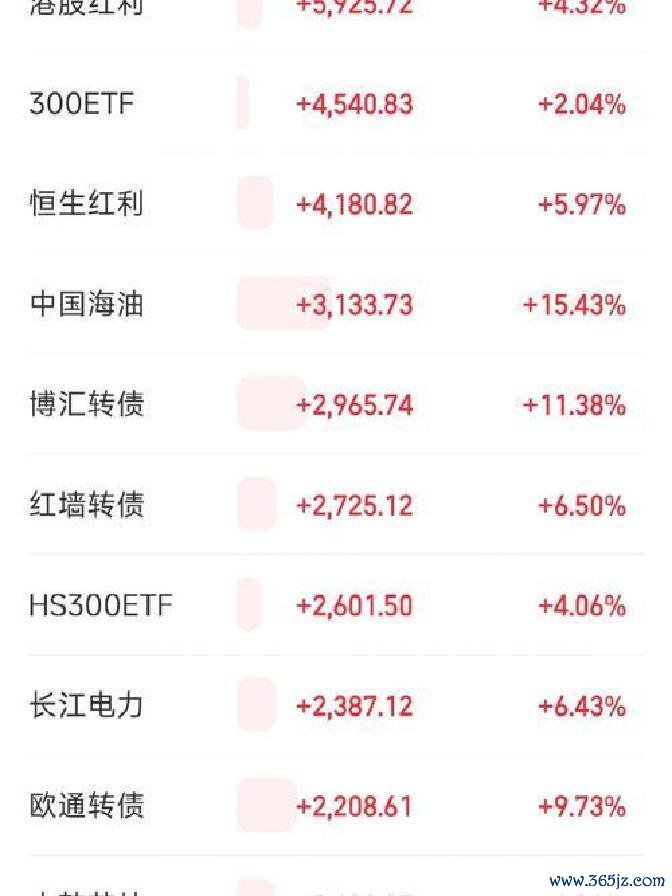This screenshot has width=672, height=896.
Task: Select the 欧通转债 row
Action: (x=336, y=806)
